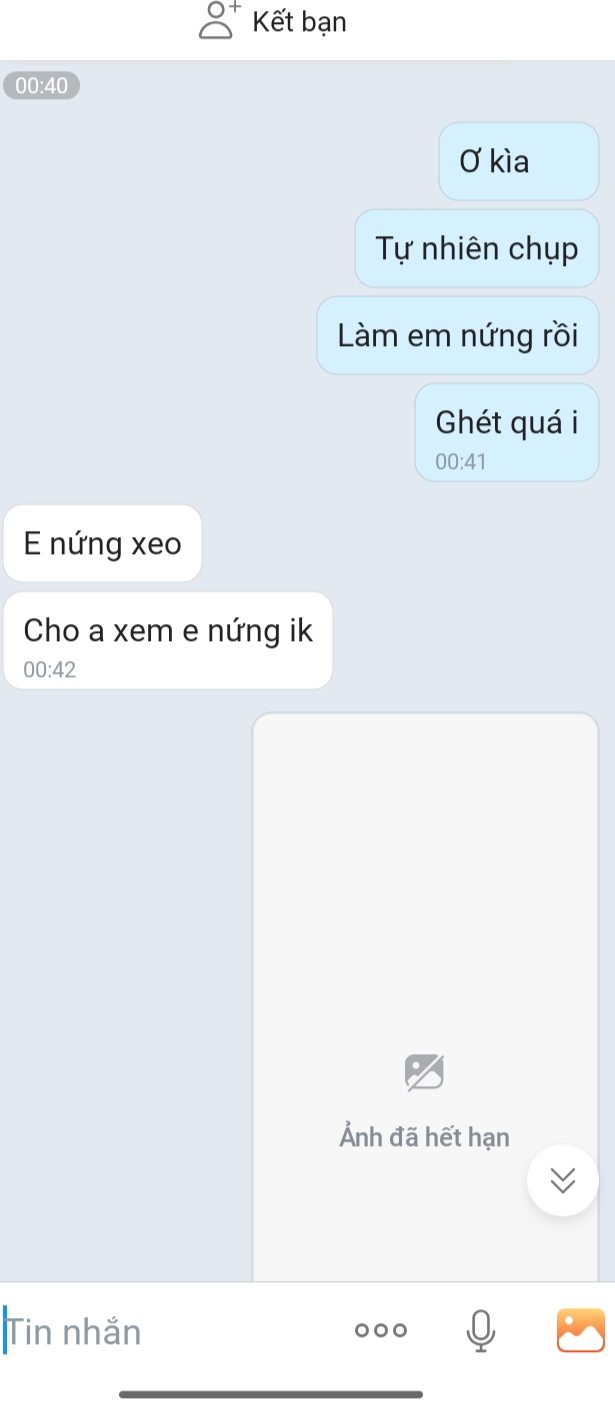Open the image gallery picker
Viewport: 615px width, 1409px height.
pyautogui.click(x=581, y=1330)
